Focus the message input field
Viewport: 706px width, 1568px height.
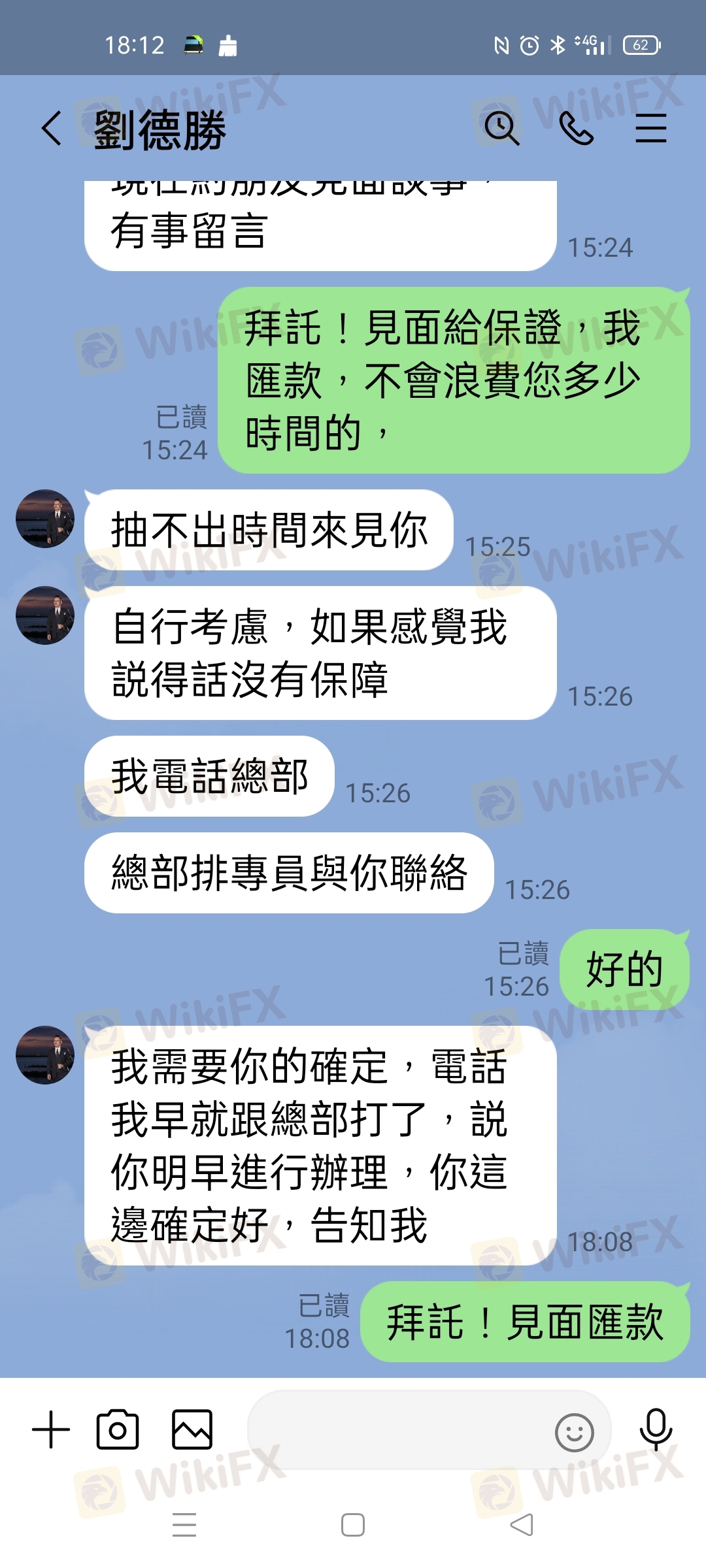click(x=399, y=1429)
